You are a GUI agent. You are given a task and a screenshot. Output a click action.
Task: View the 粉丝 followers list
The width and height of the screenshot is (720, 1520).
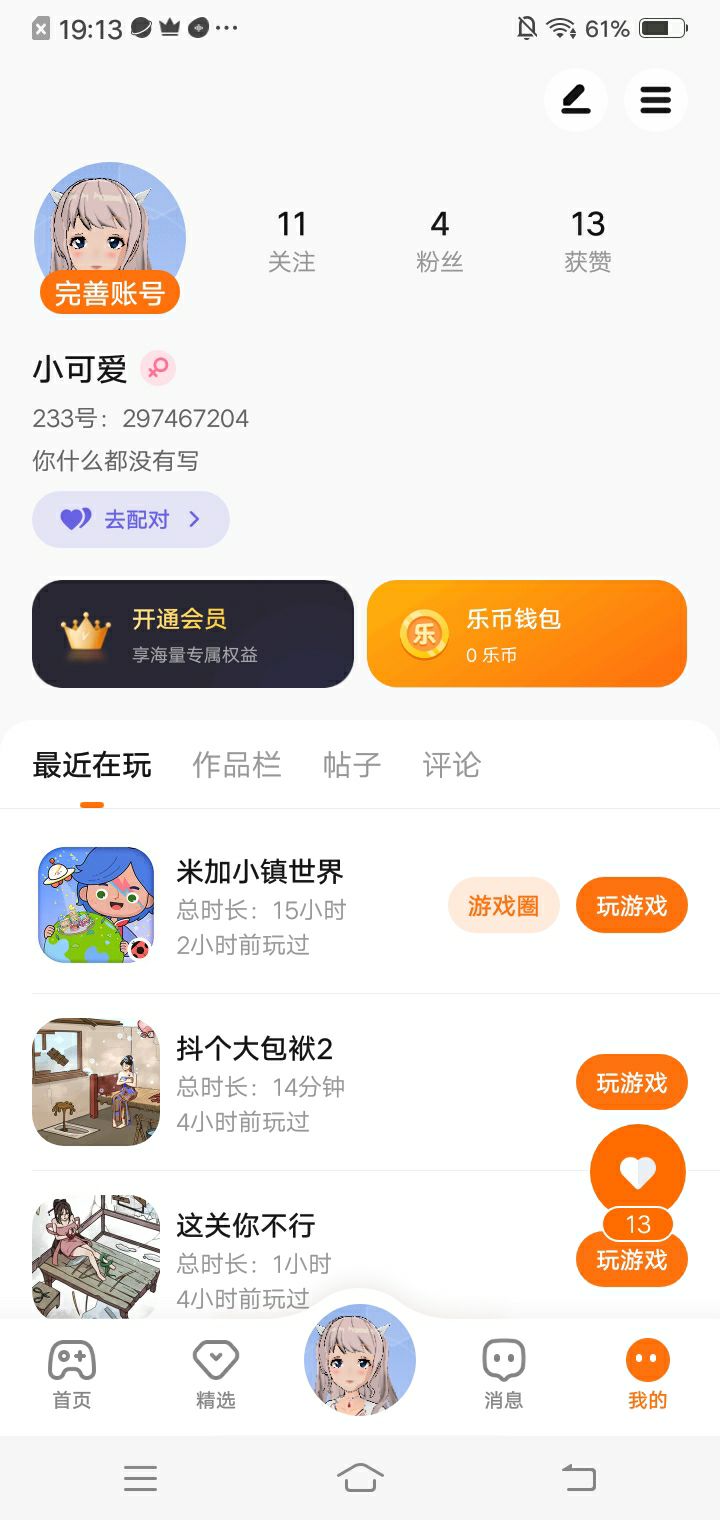coord(440,240)
